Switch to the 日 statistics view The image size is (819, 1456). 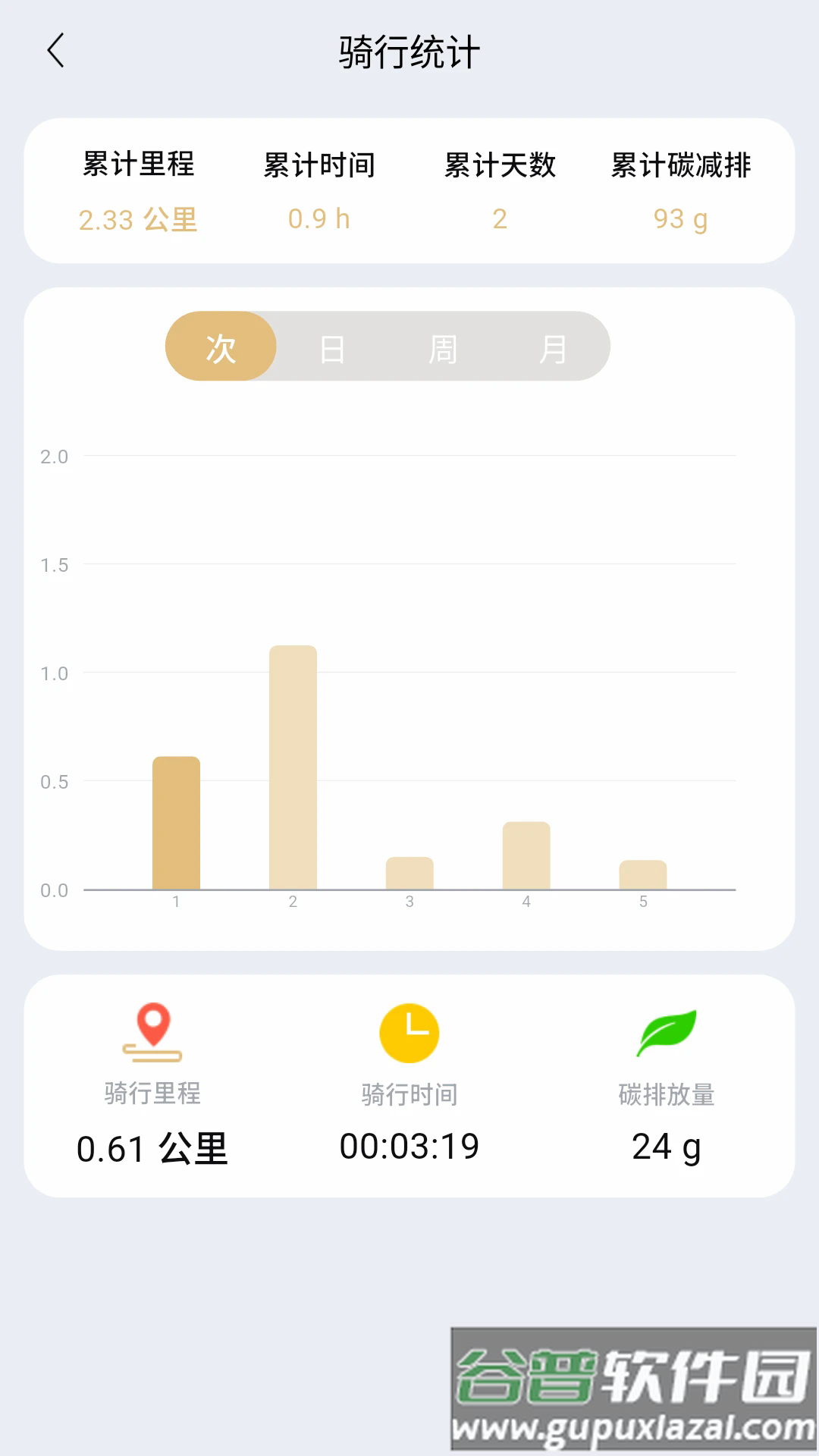(331, 346)
